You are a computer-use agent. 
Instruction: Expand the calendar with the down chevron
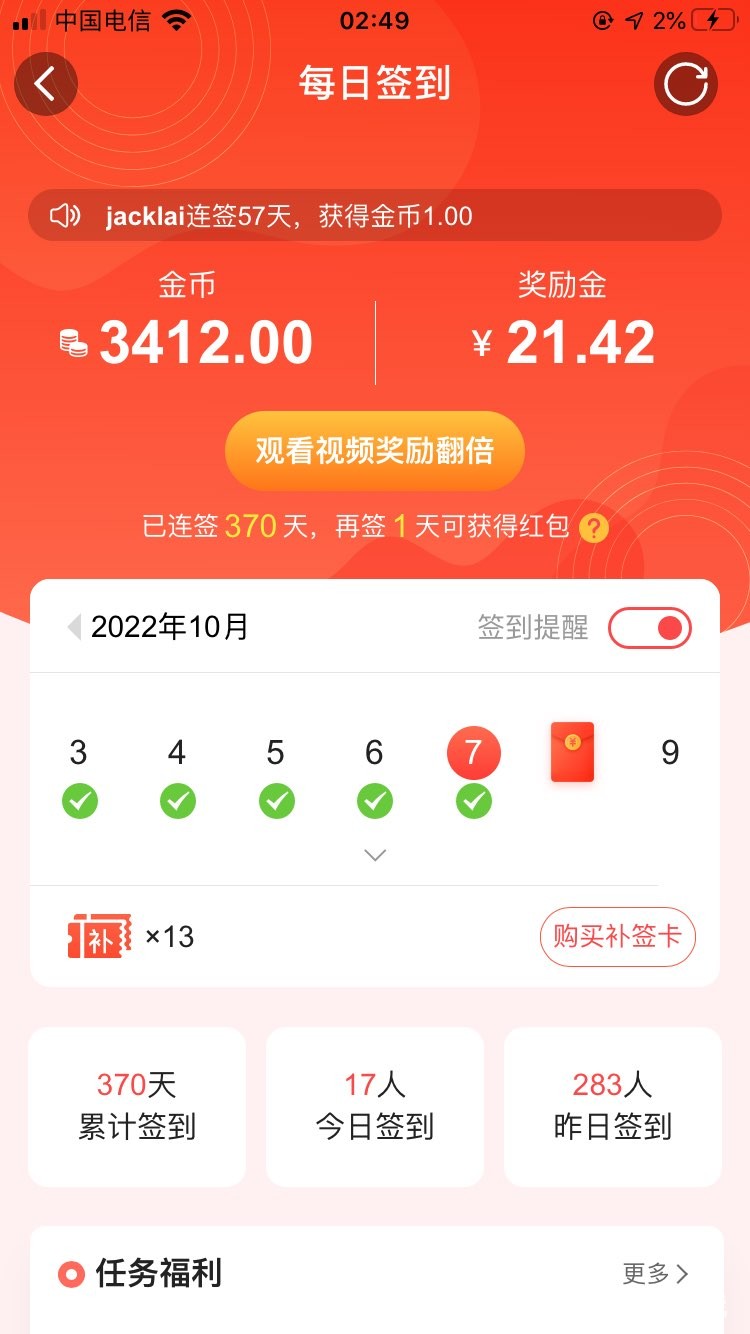point(375,855)
